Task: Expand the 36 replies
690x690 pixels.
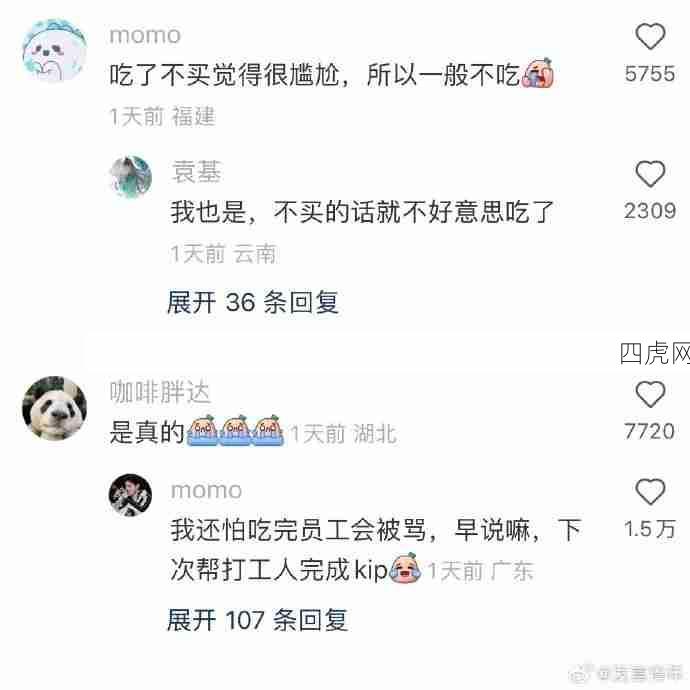Action: point(253,302)
